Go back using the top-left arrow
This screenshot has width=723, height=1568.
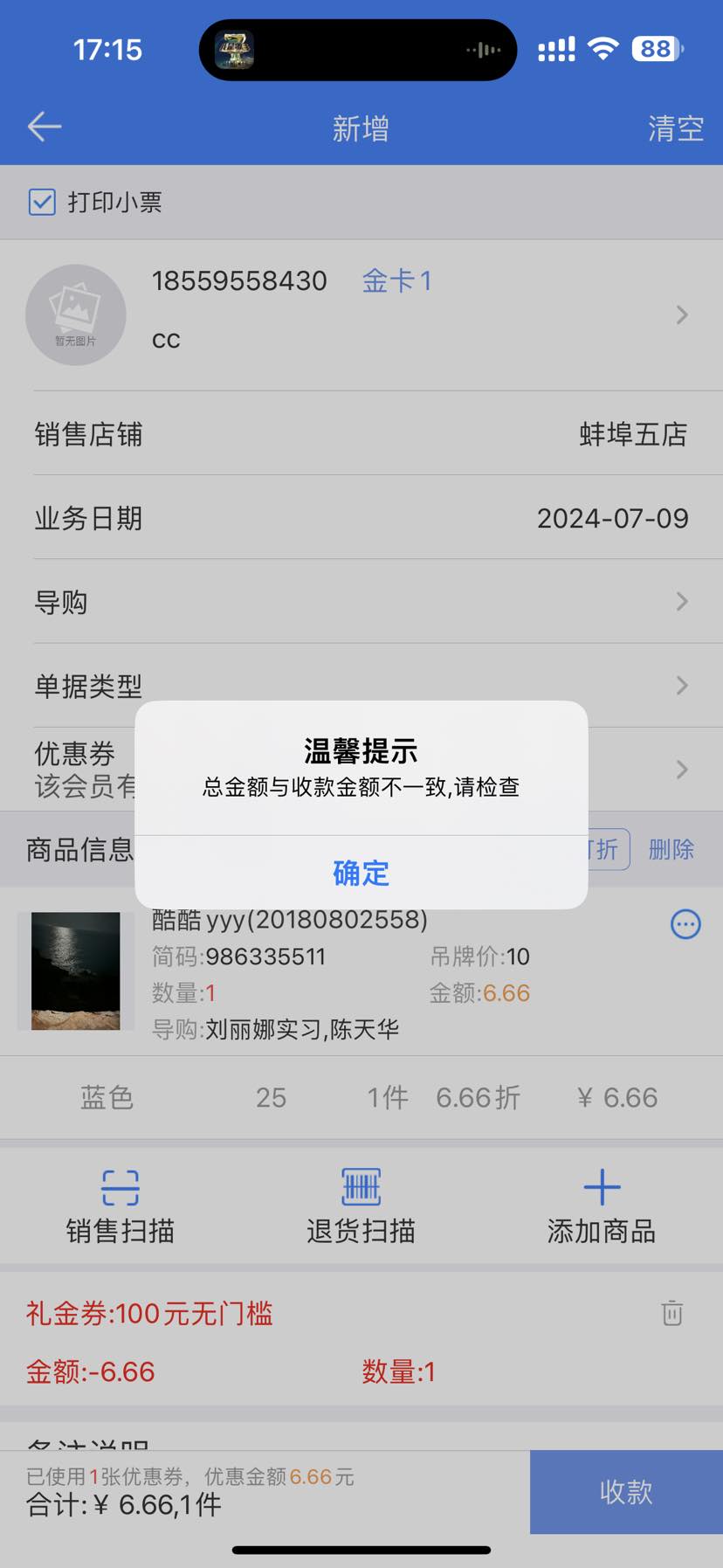tap(45, 128)
